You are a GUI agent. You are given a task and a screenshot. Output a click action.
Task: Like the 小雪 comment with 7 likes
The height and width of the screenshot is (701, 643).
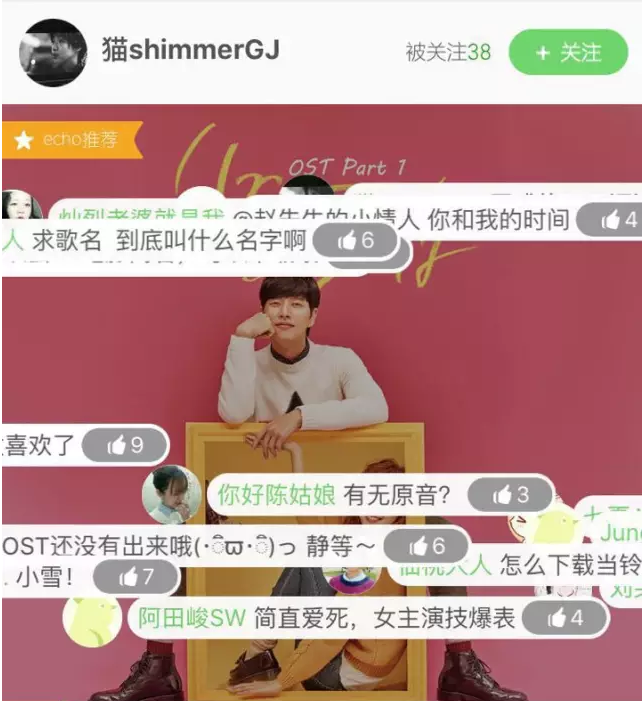(x=136, y=577)
